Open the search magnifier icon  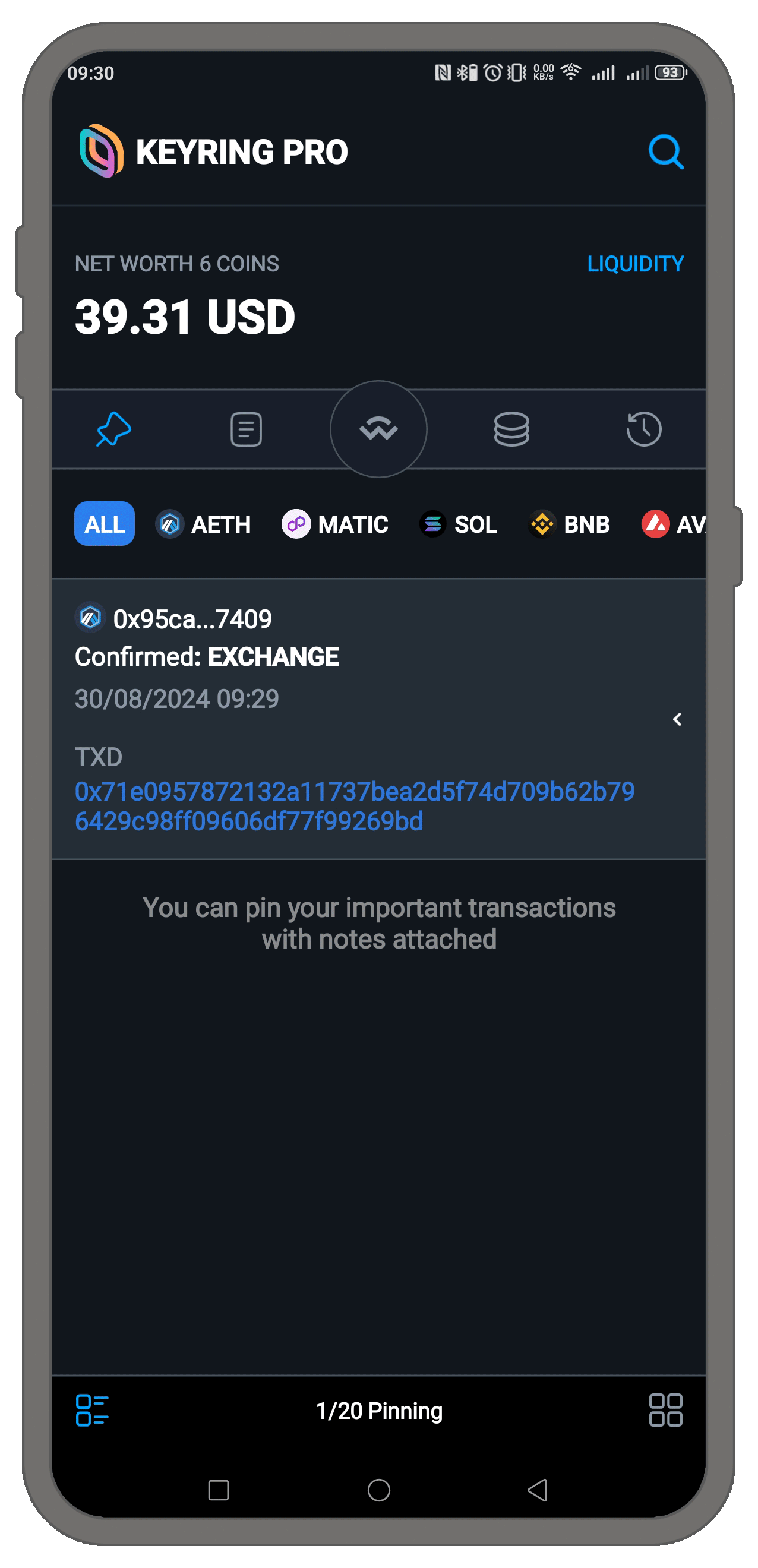[x=665, y=151]
